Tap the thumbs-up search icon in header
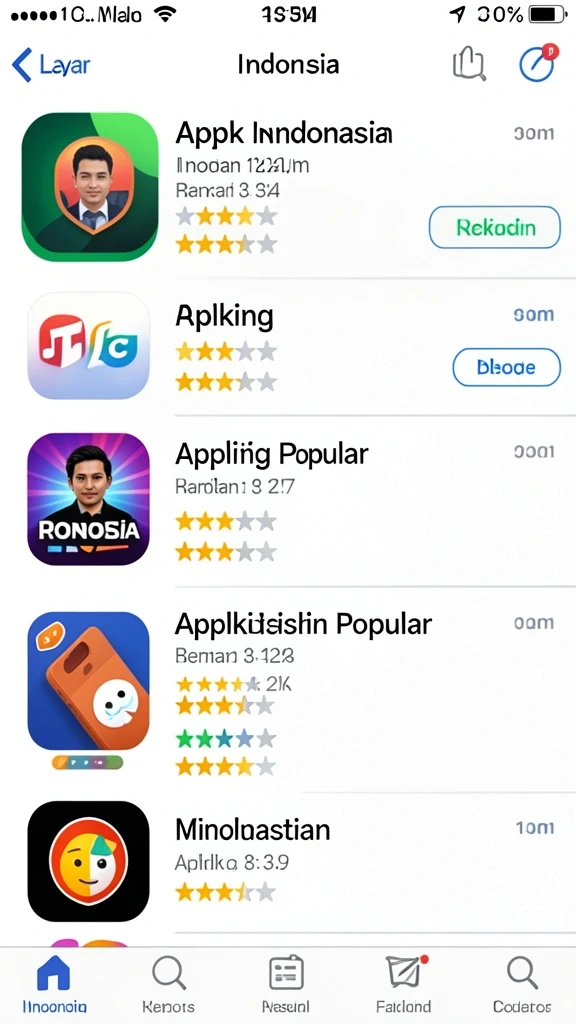 tap(469, 65)
